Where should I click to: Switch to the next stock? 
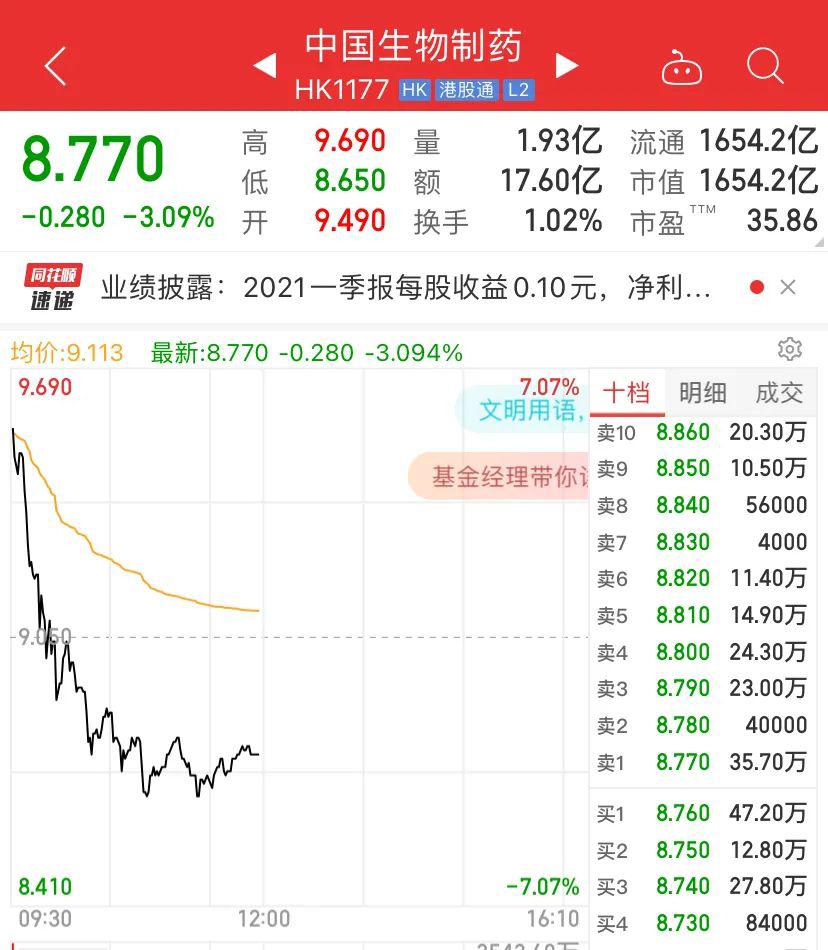(x=567, y=66)
